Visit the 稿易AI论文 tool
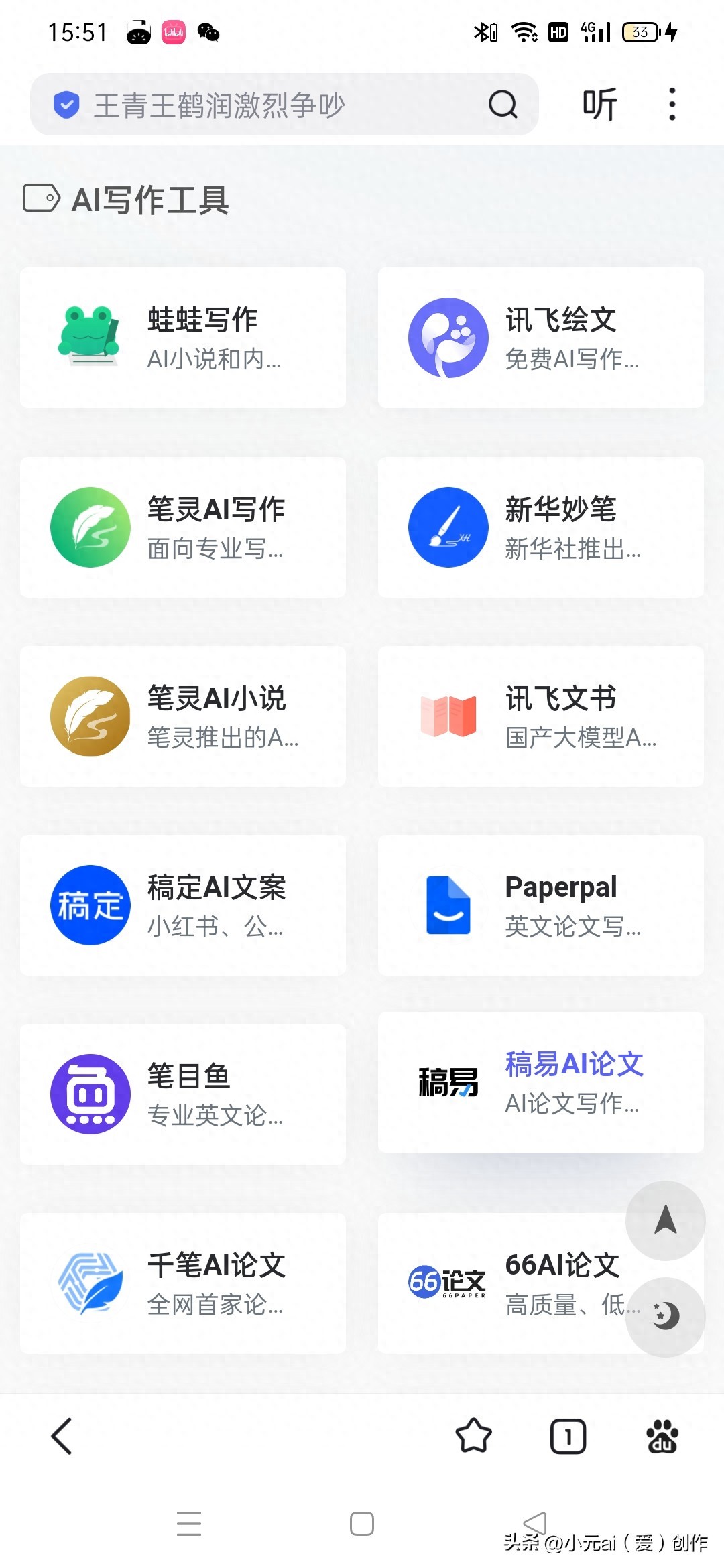Screen dimensions: 724x1568 (540, 1082)
